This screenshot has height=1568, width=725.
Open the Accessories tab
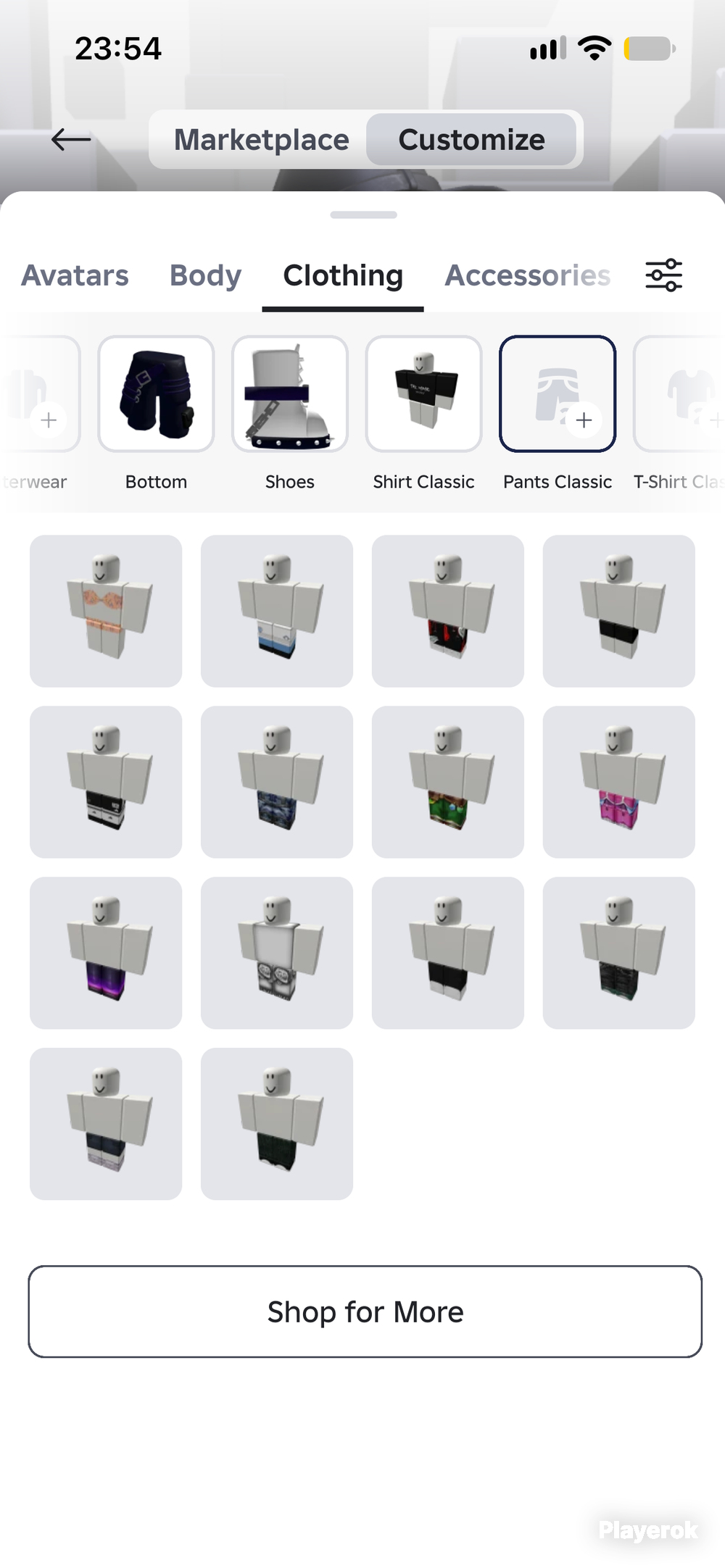(527, 275)
